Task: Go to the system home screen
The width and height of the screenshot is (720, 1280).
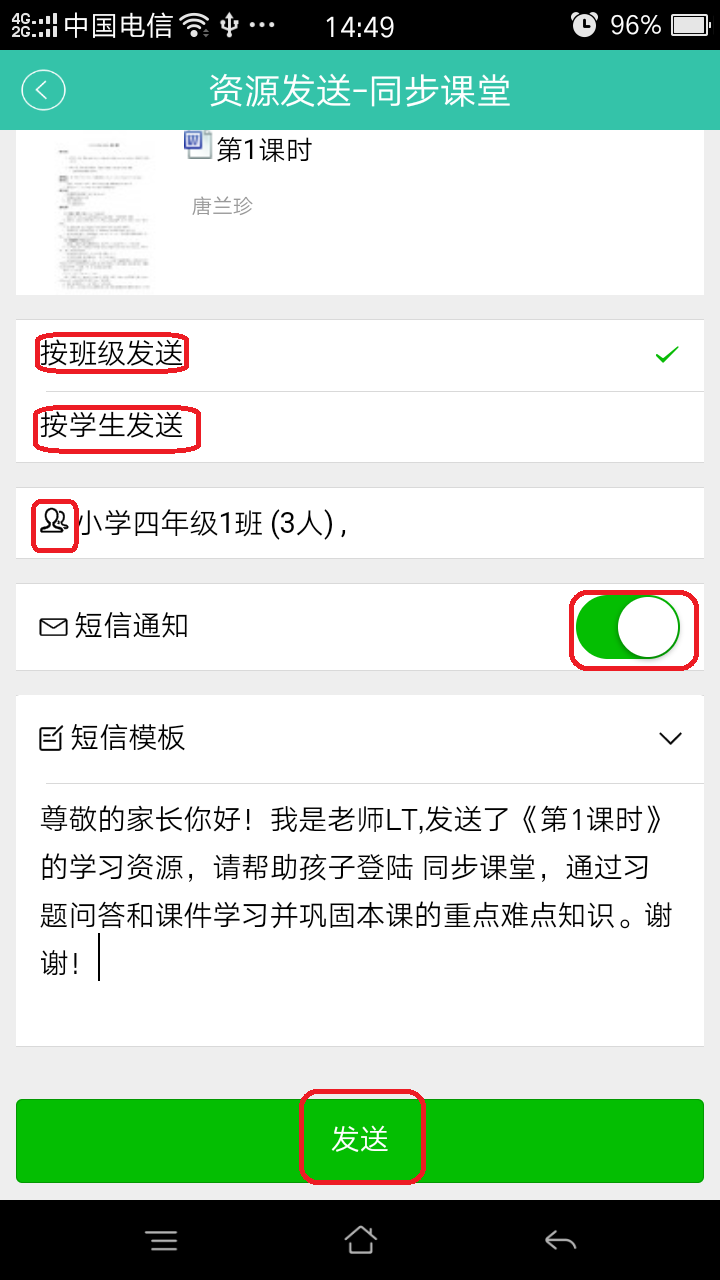Action: (x=360, y=1241)
